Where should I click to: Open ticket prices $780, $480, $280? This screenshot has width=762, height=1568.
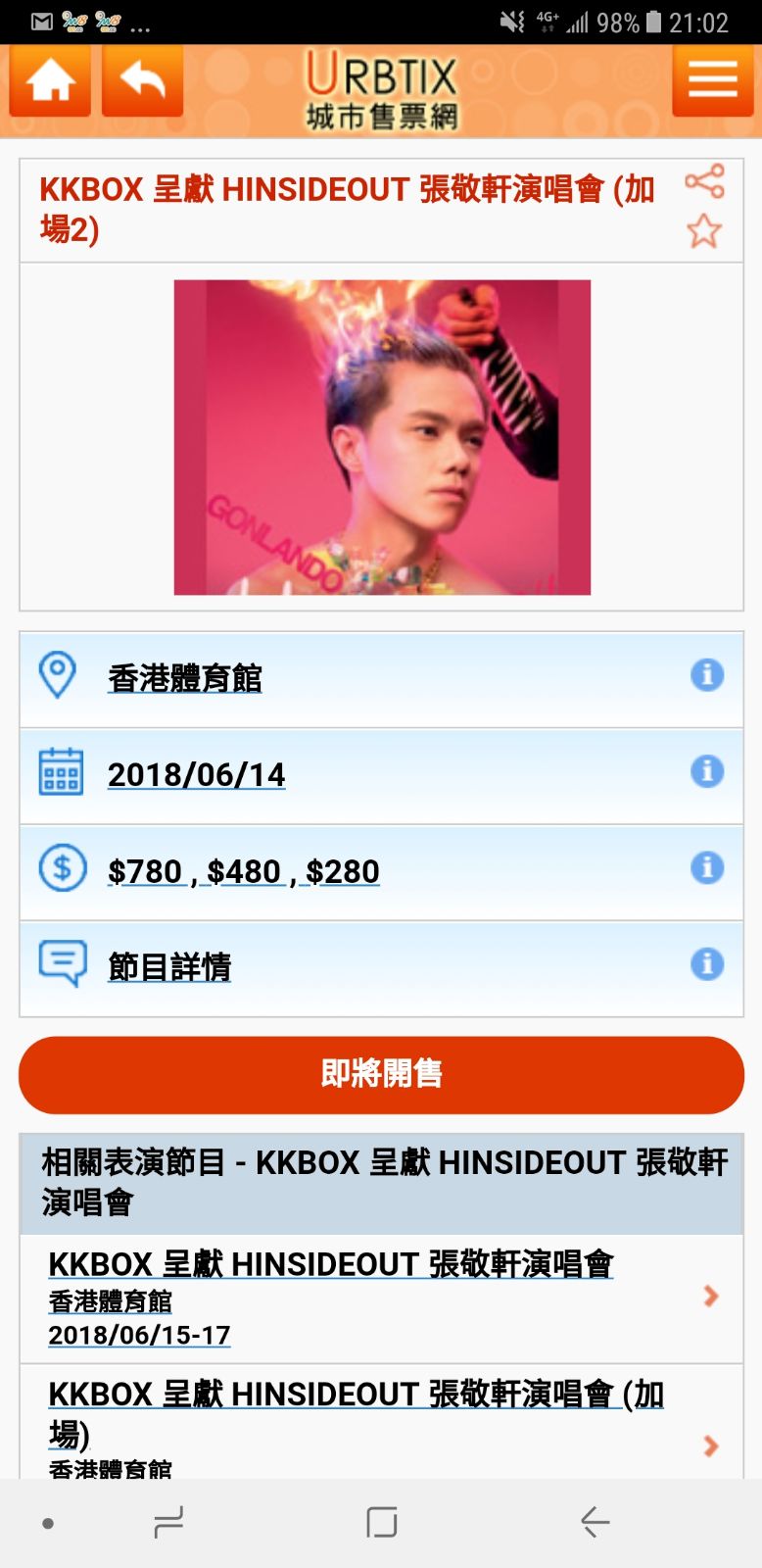(x=243, y=871)
